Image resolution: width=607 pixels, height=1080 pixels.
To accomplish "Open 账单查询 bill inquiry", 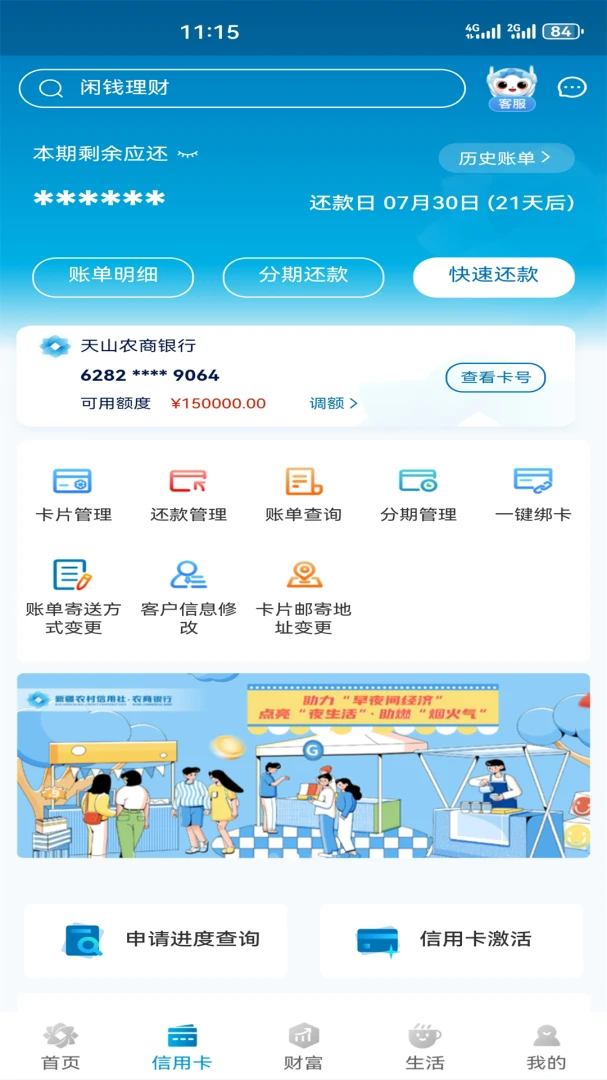I will 303,495.
